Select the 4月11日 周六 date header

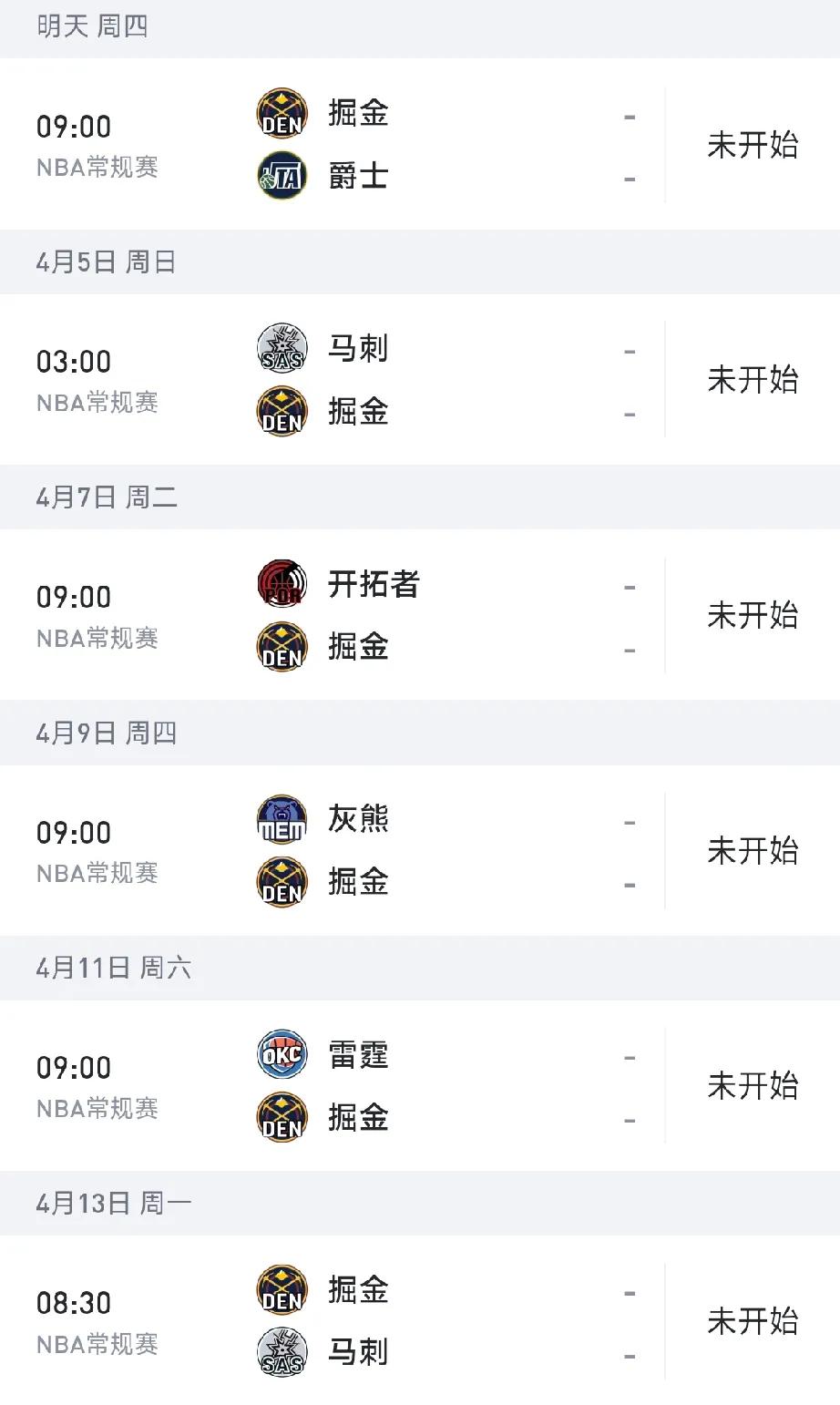pyautogui.click(x=111, y=969)
